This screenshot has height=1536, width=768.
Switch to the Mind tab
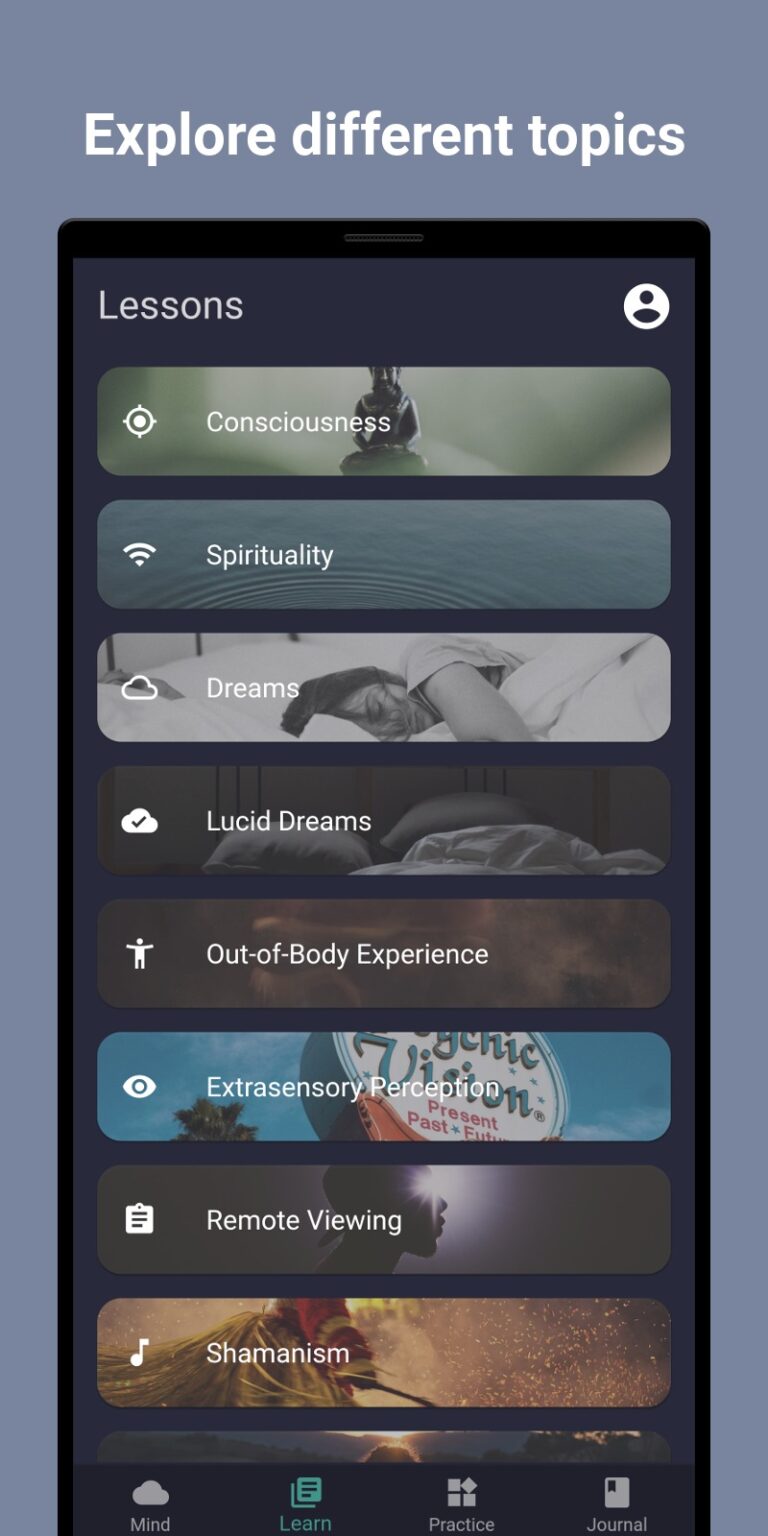click(x=151, y=1500)
